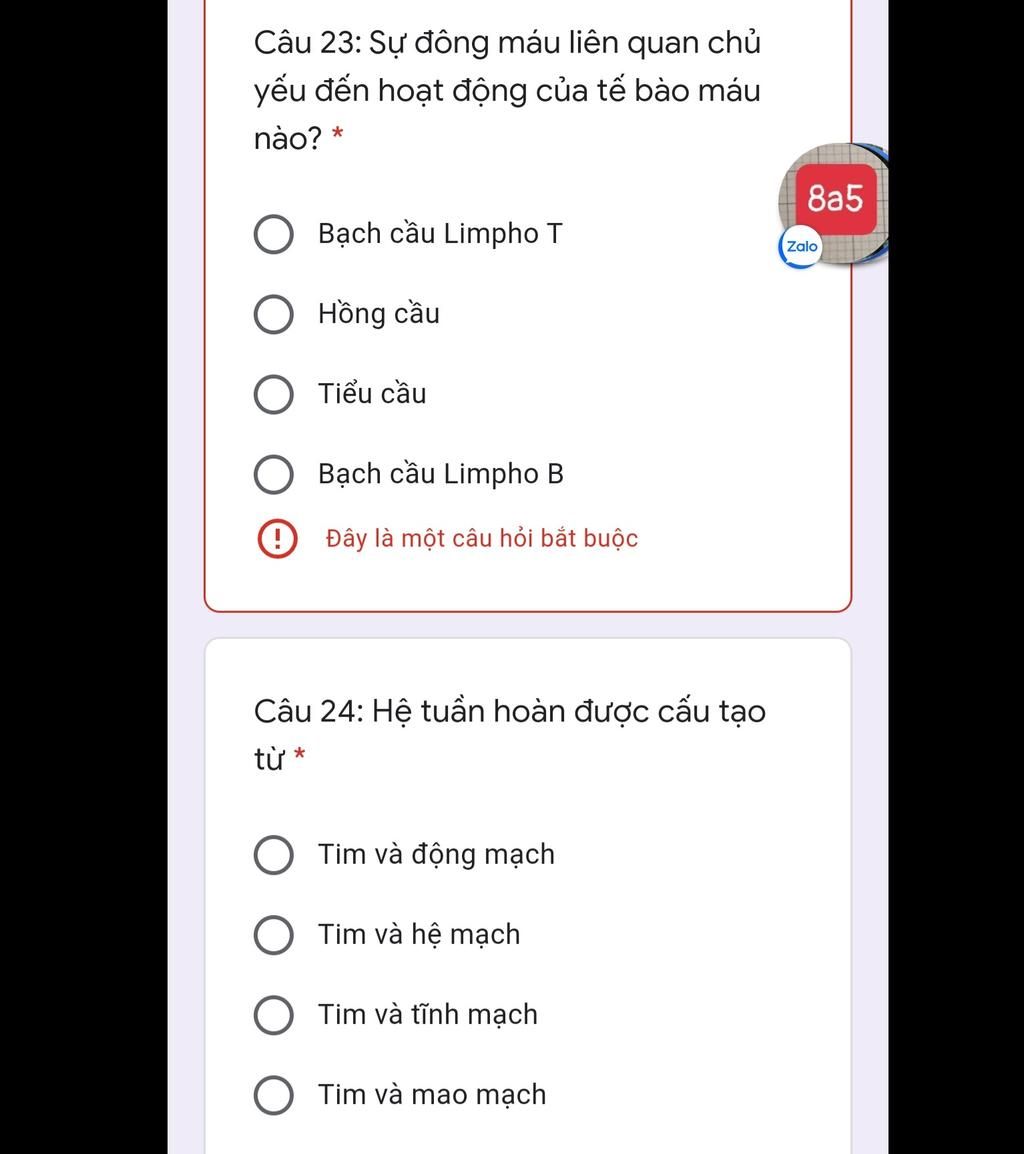Viewport: 1024px width, 1154px height.
Task: Select Tim và mao mạch option
Action: (x=274, y=1096)
